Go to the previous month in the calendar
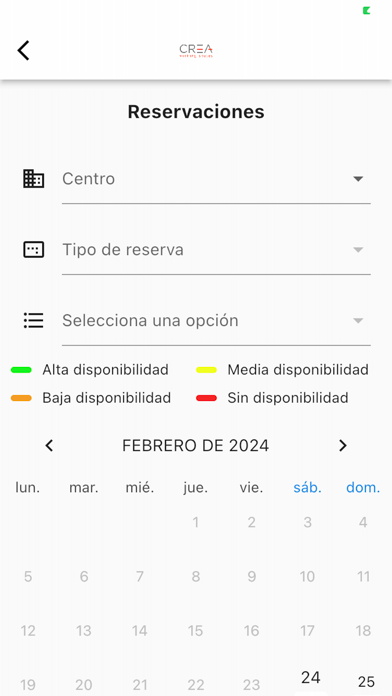 click(49, 445)
